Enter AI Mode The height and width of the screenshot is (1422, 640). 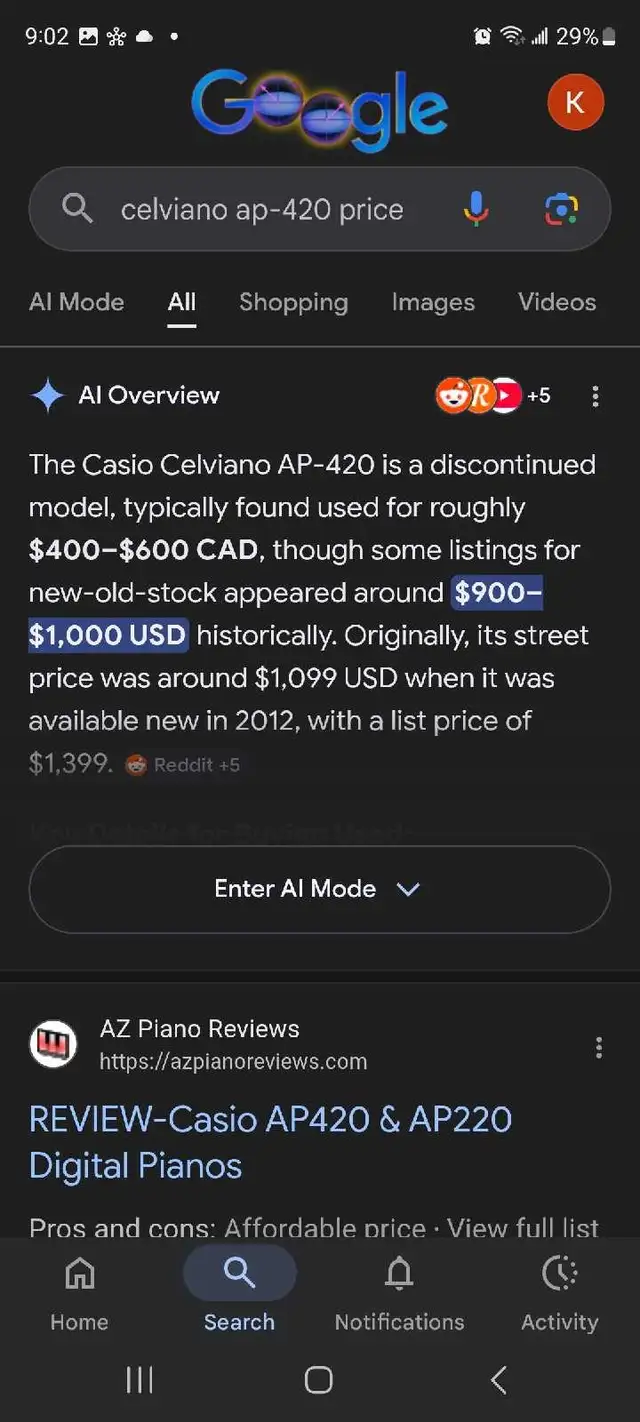point(319,889)
